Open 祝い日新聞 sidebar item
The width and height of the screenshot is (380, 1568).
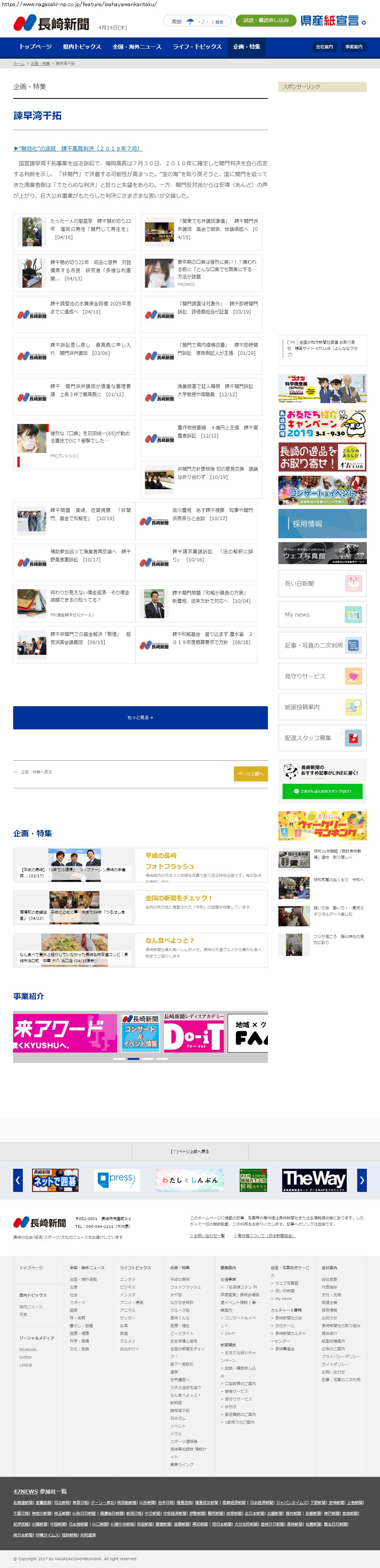point(322,583)
